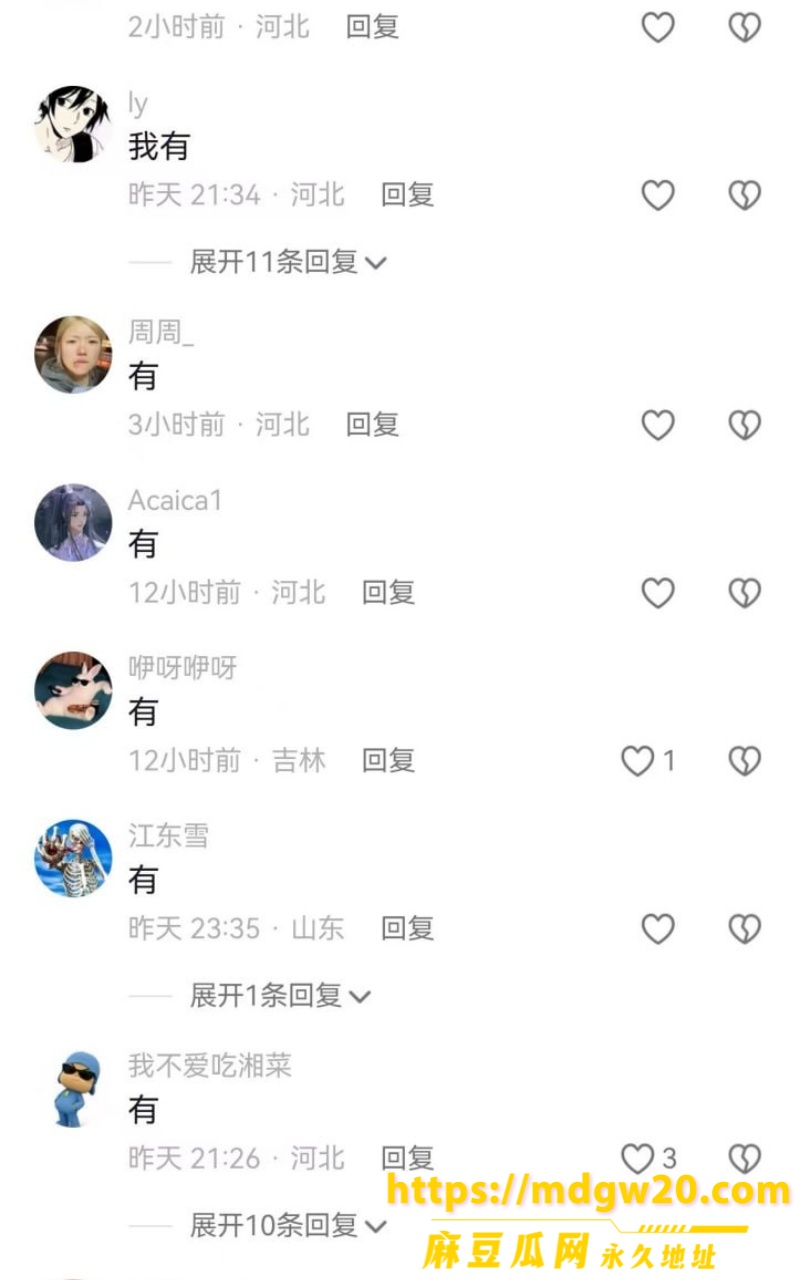
Task: Expand 1 reply under 江东雪's comment
Action: [280, 995]
